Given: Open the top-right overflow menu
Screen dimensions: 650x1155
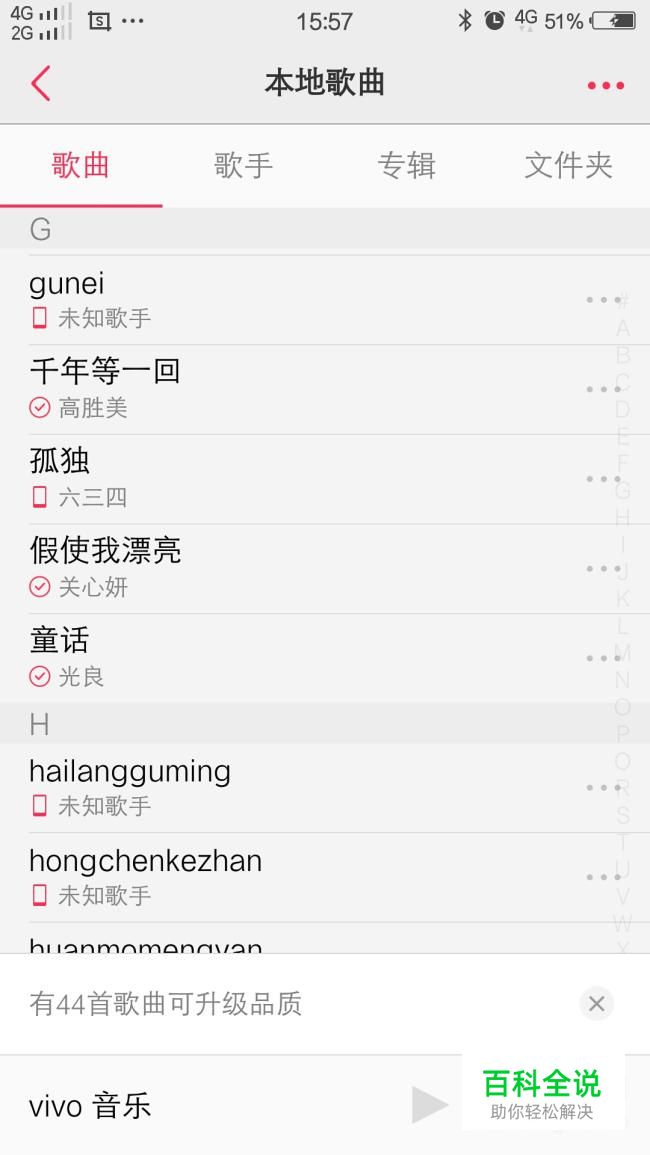Looking at the screenshot, I should [606, 85].
